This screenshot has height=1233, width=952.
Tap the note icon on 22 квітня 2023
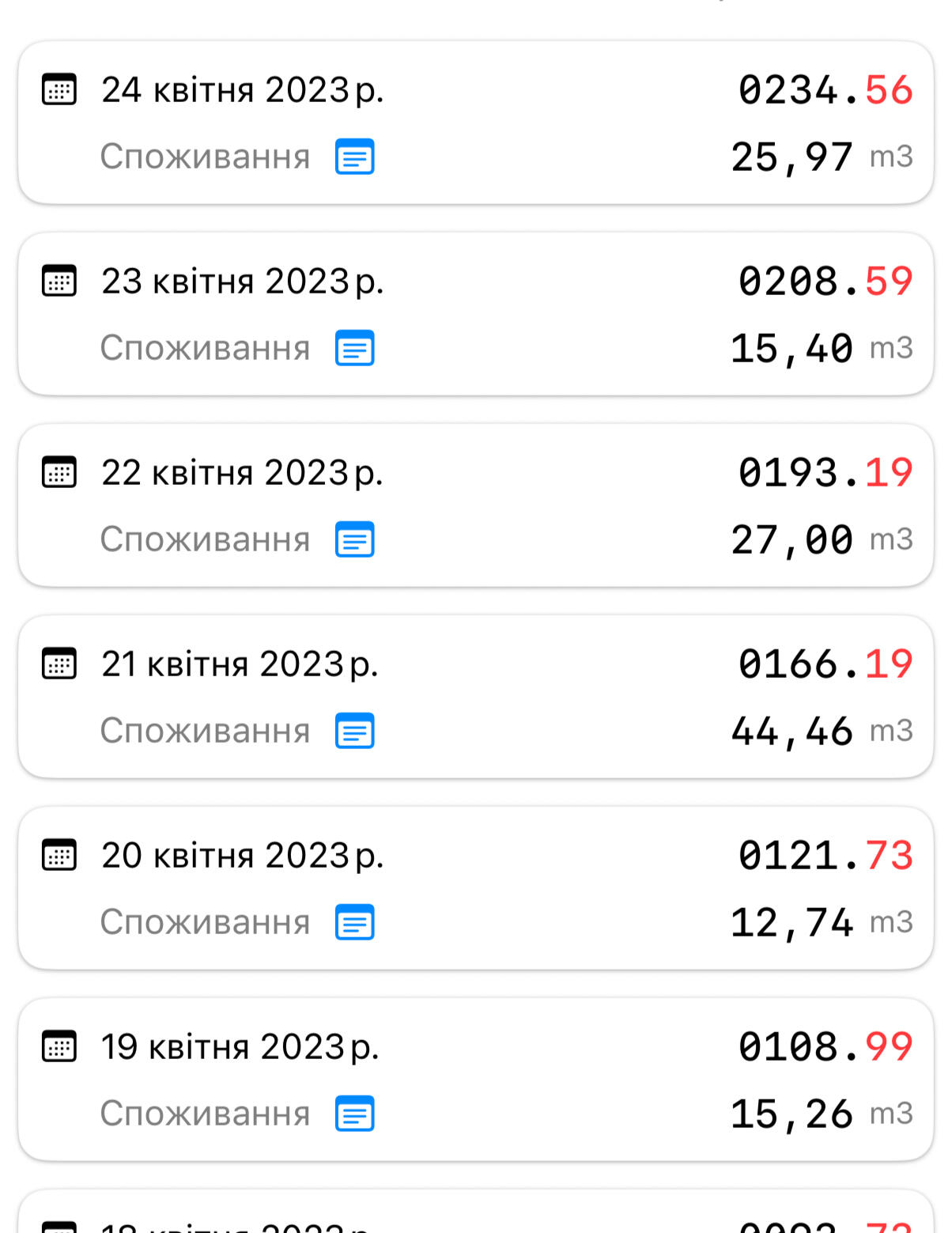pyautogui.click(x=355, y=539)
